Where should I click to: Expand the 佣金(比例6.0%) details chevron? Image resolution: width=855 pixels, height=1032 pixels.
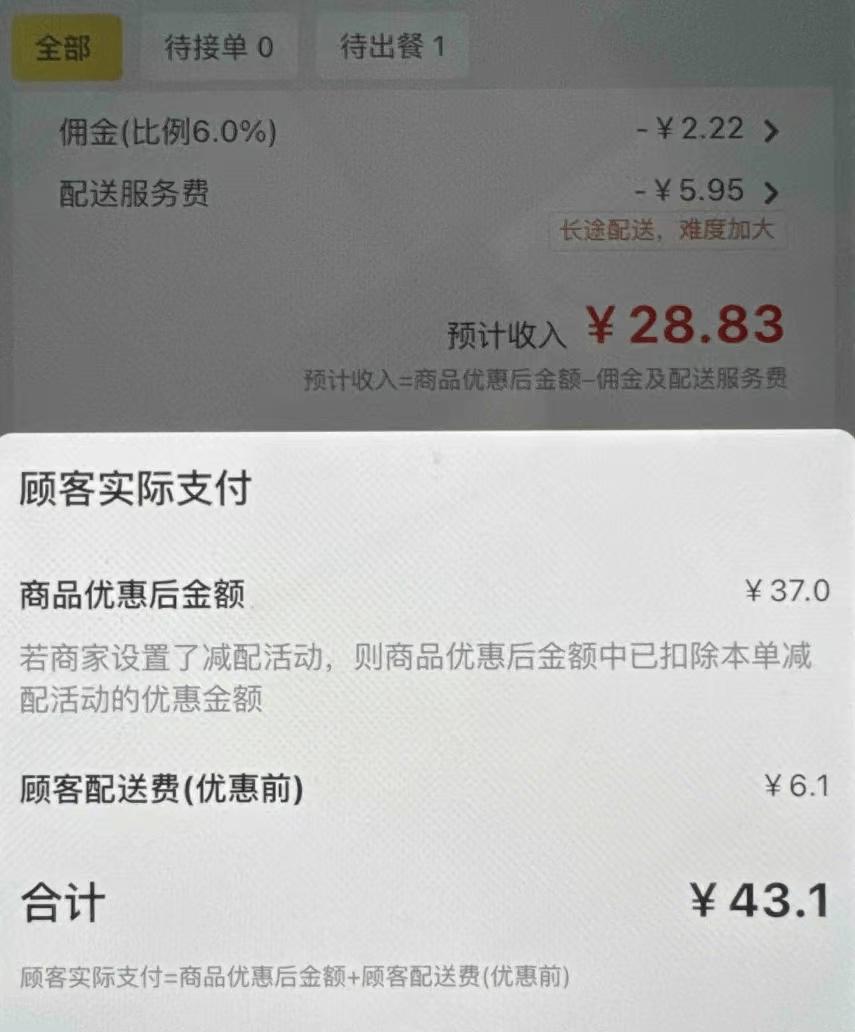click(770, 130)
